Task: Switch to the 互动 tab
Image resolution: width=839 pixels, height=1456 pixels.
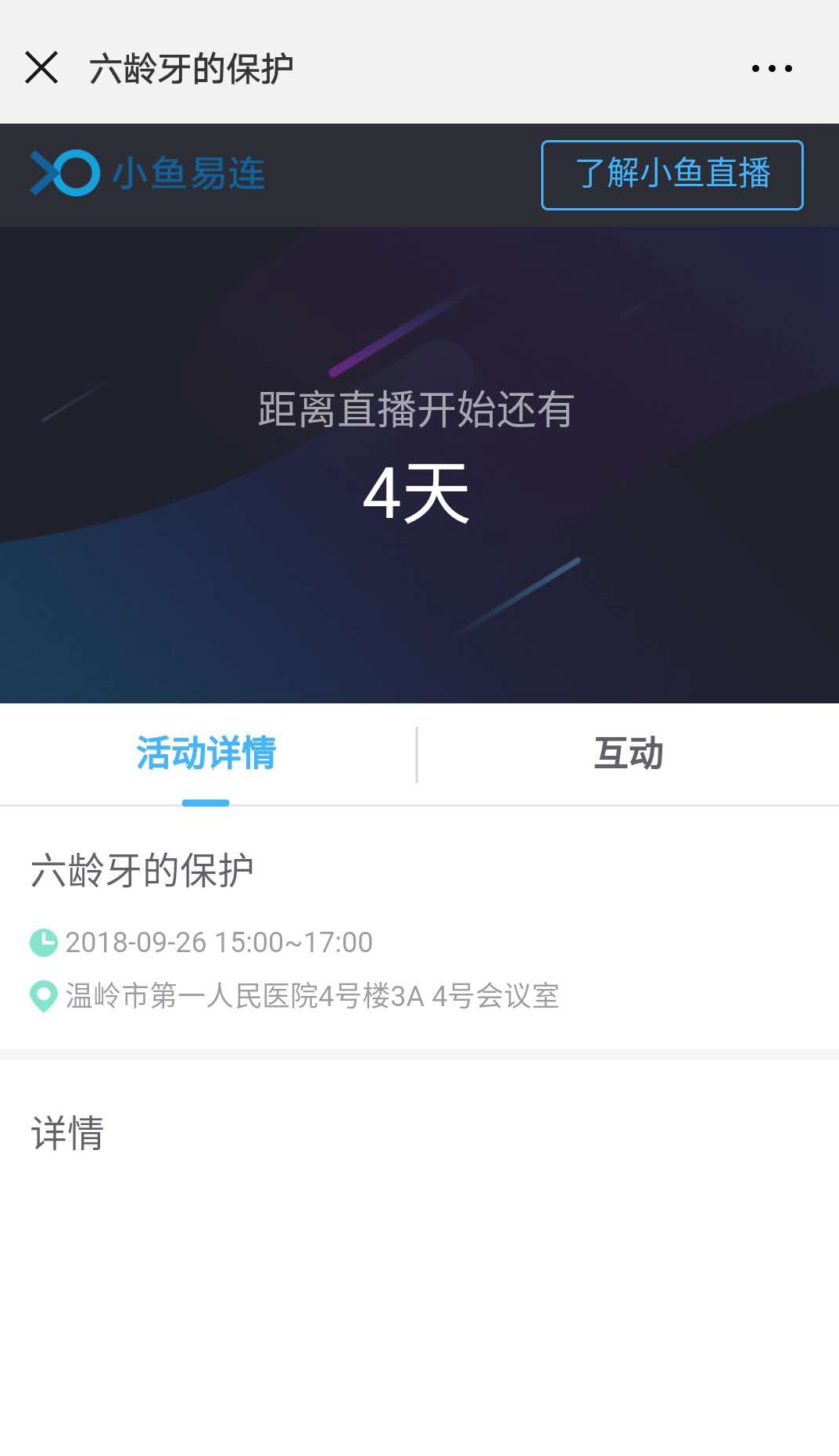Action: click(628, 753)
